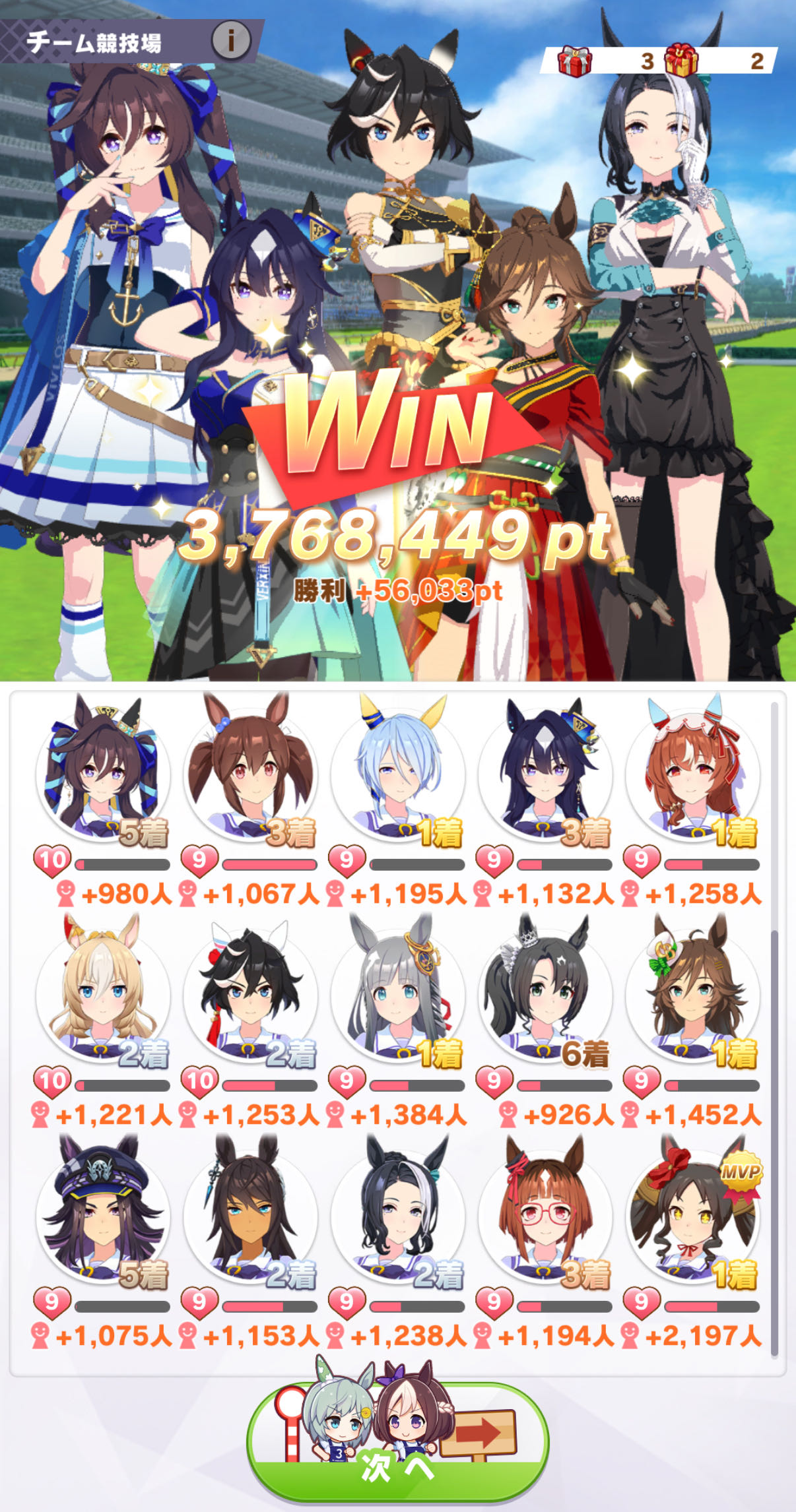Screen dimensions: 796x1512
Task: Open the info icon beside チーム競技場
Action: [x=230, y=41]
